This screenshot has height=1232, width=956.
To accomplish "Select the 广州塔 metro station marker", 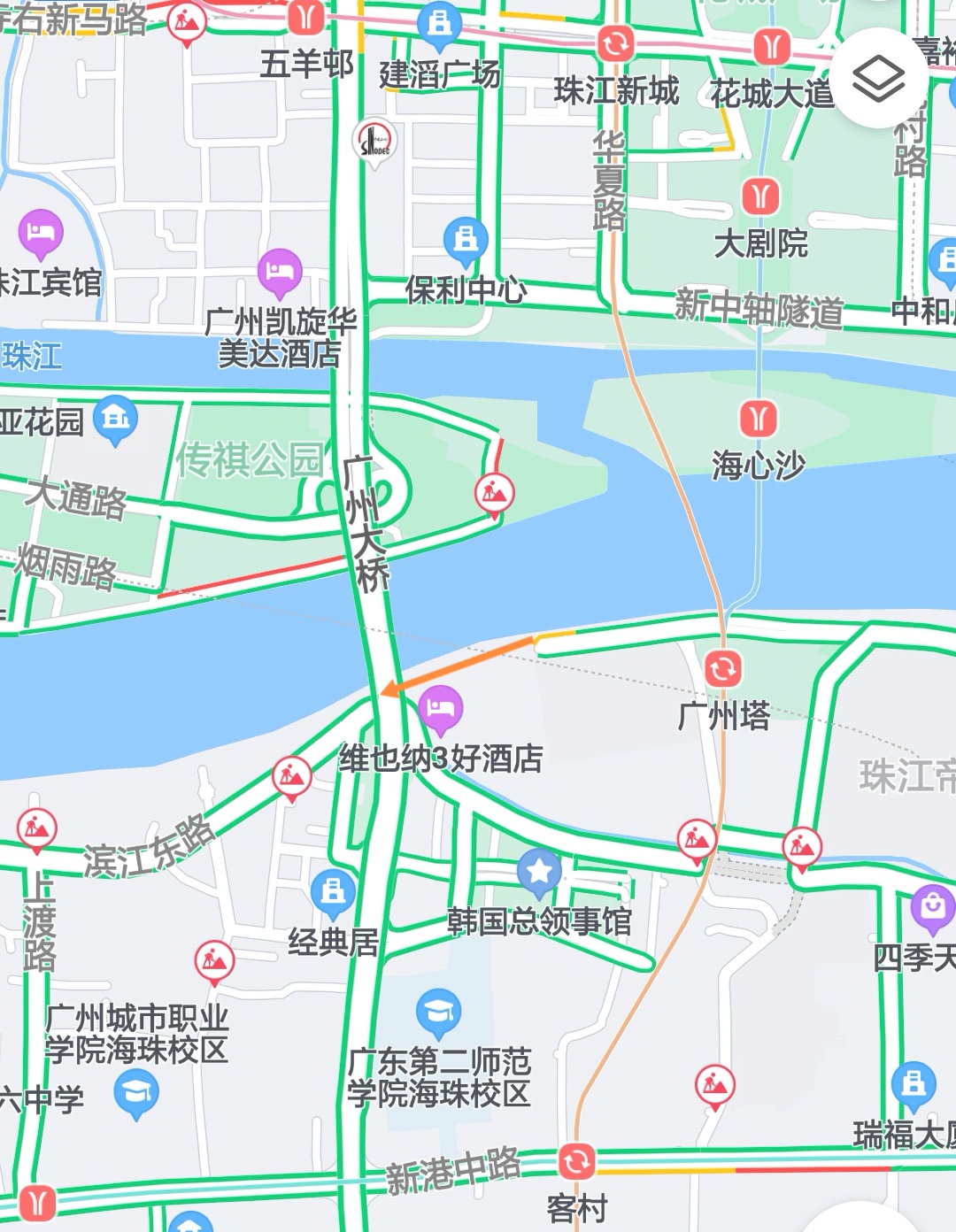I will click(x=722, y=668).
